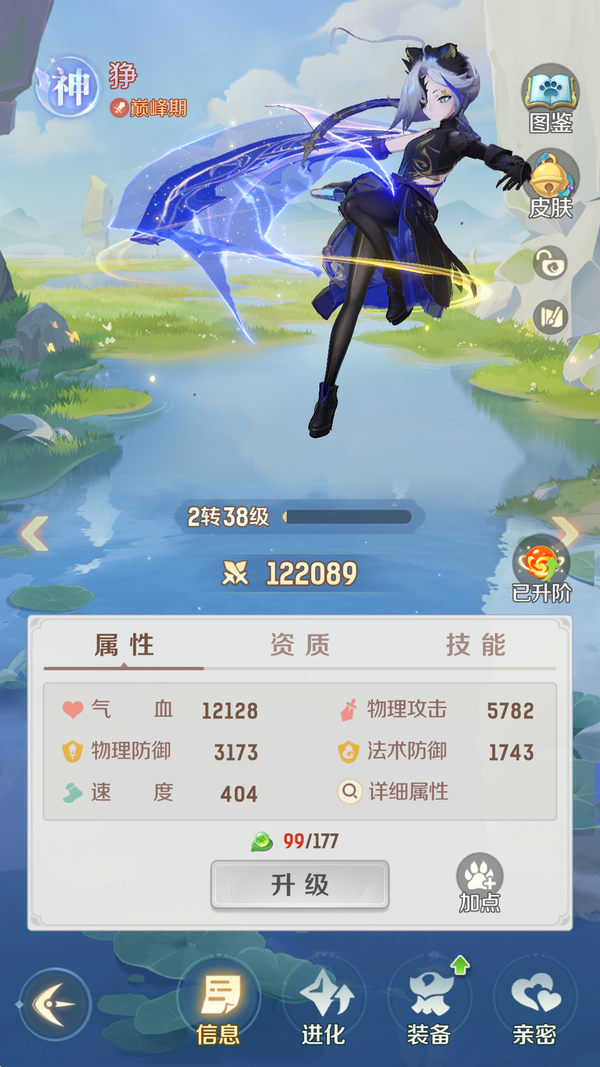Open 加点 point allocation
The width and height of the screenshot is (600, 1067).
pyautogui.click(x=480, y=882)
